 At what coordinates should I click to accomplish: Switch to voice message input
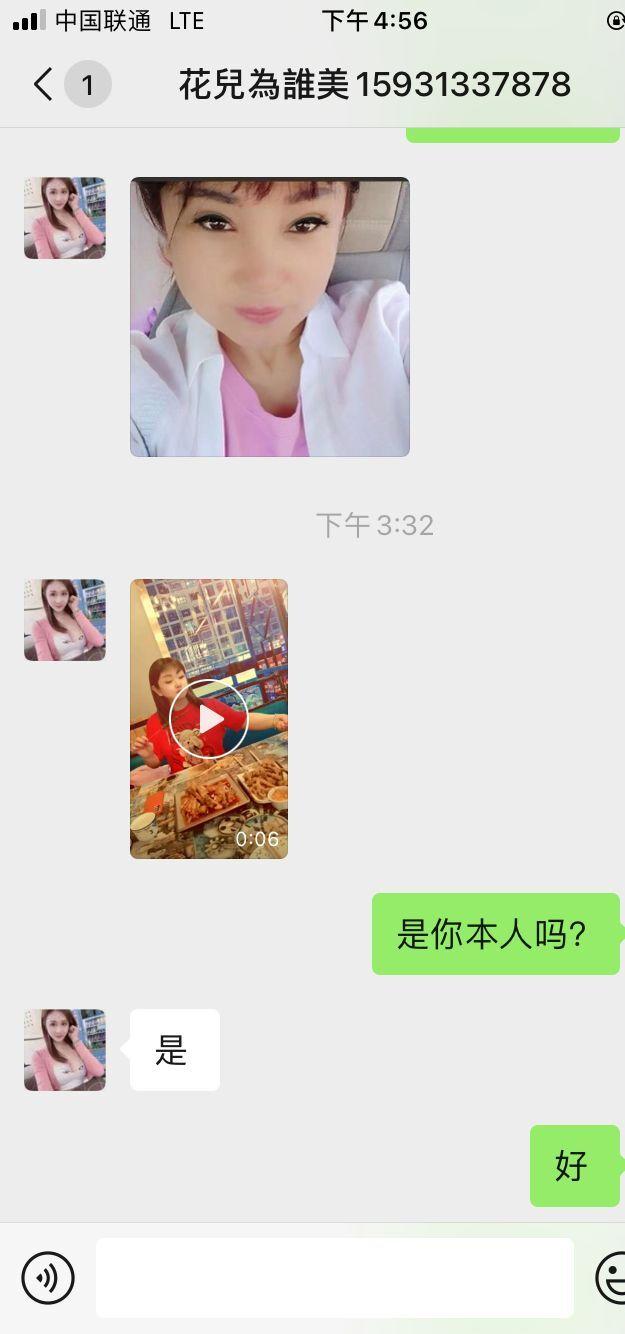[x=48, y=1277]
